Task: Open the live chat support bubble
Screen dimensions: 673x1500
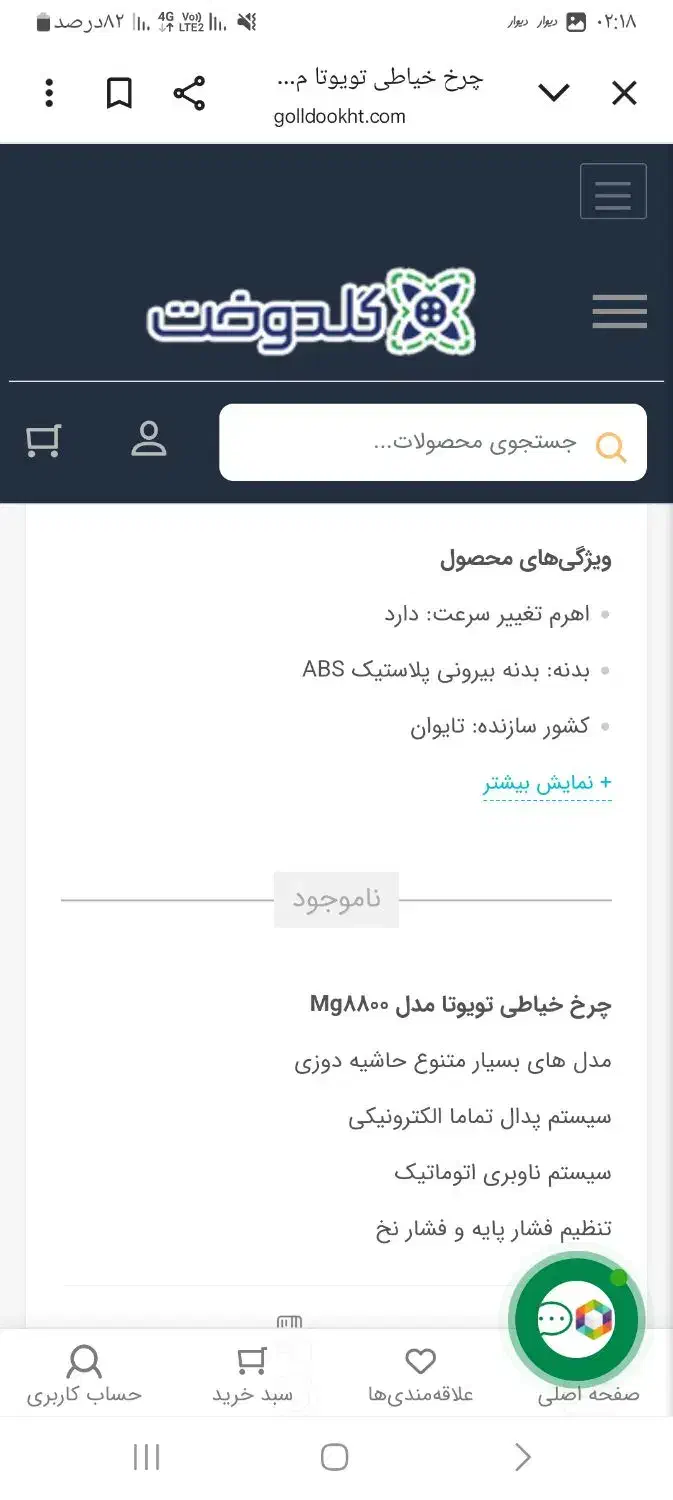Action: pyautogui.click(x=577, y=1320)
